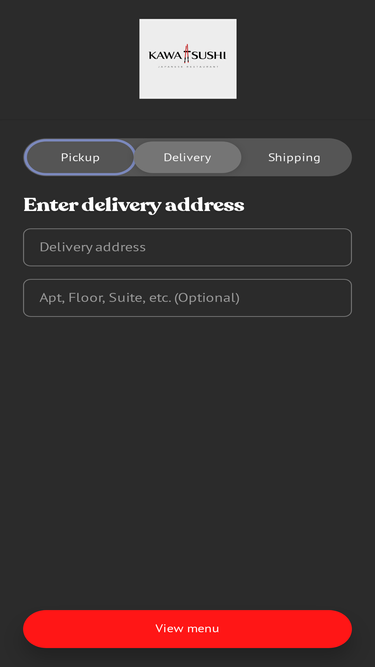The width and height of the screenshot is (375, 667).
Task: Tap the Delivery address field
Action: coord(188,247)
